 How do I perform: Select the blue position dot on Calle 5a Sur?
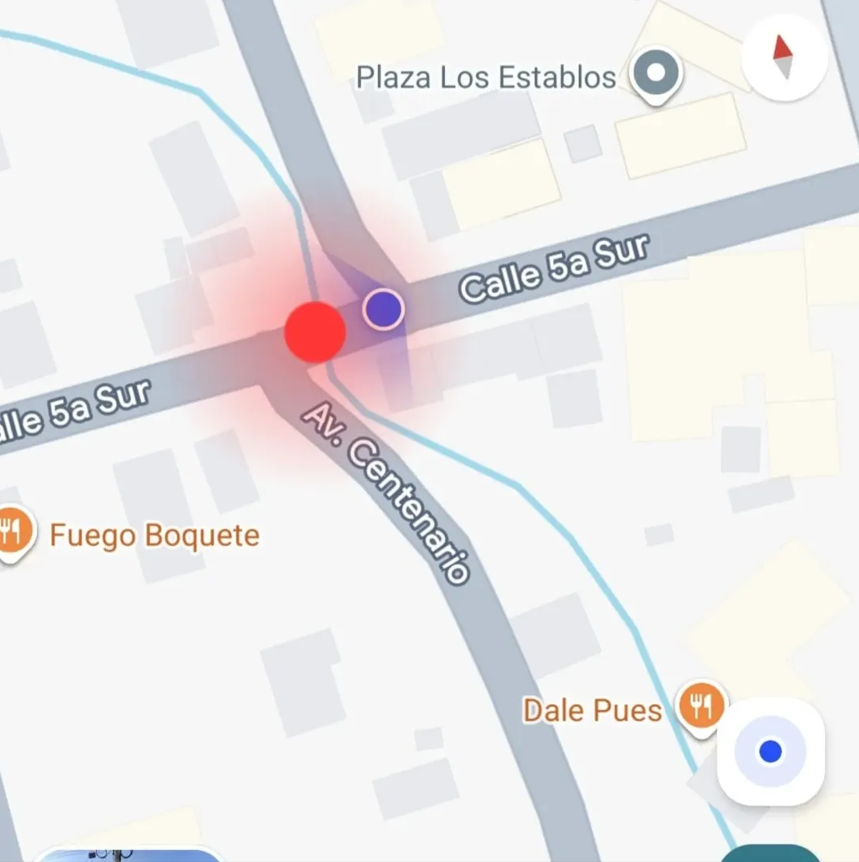click(x=383, y=308)
